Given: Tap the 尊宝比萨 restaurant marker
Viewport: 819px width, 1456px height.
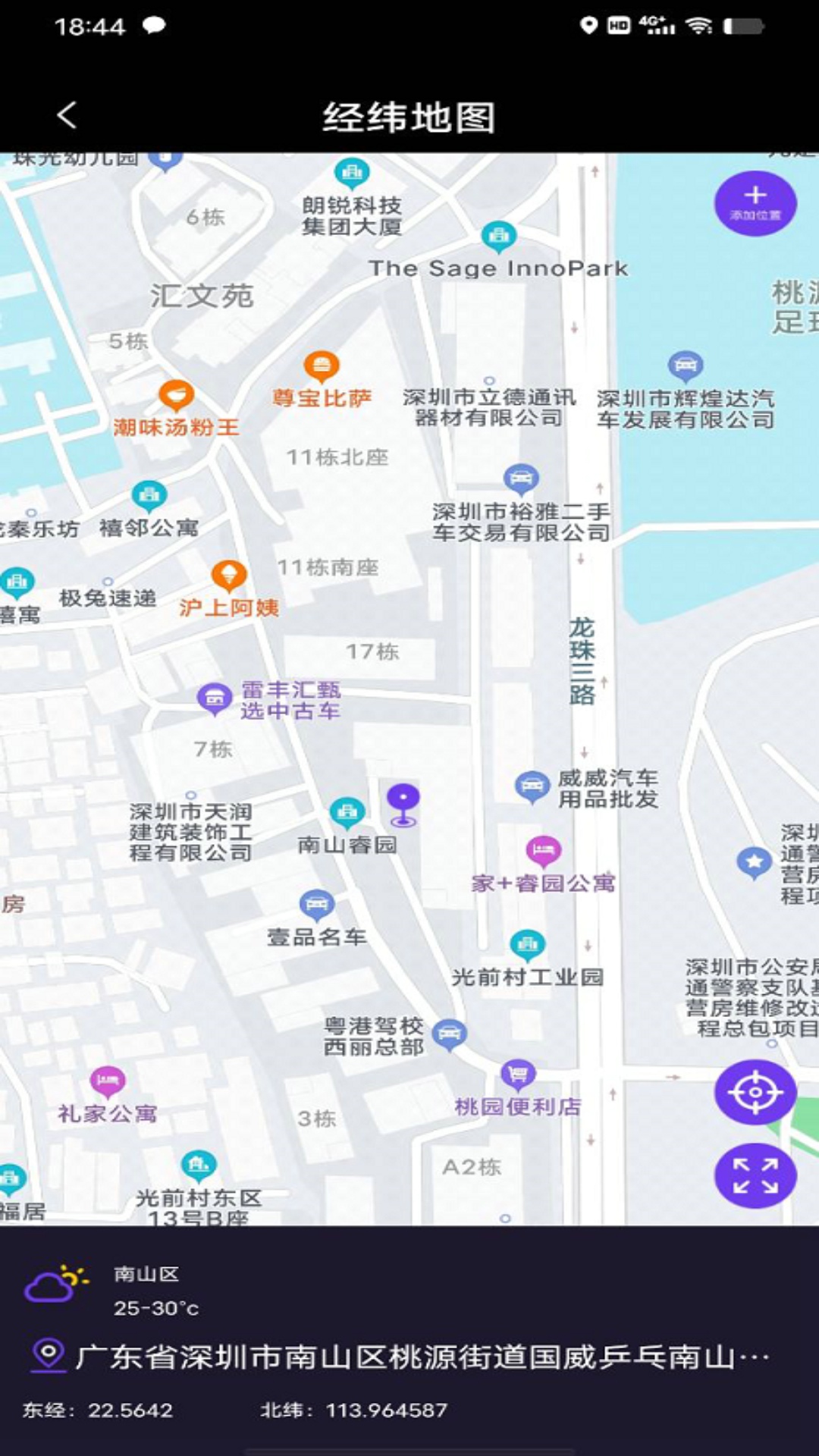Looking at the screenshot, I should 322,368.
